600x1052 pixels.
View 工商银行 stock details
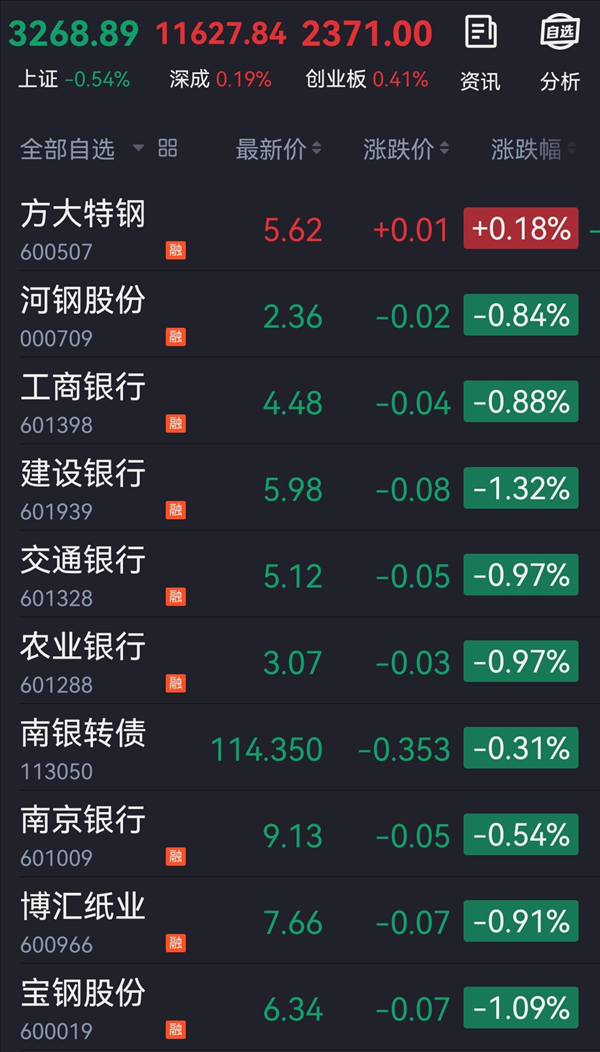click(x=300, y=401)
